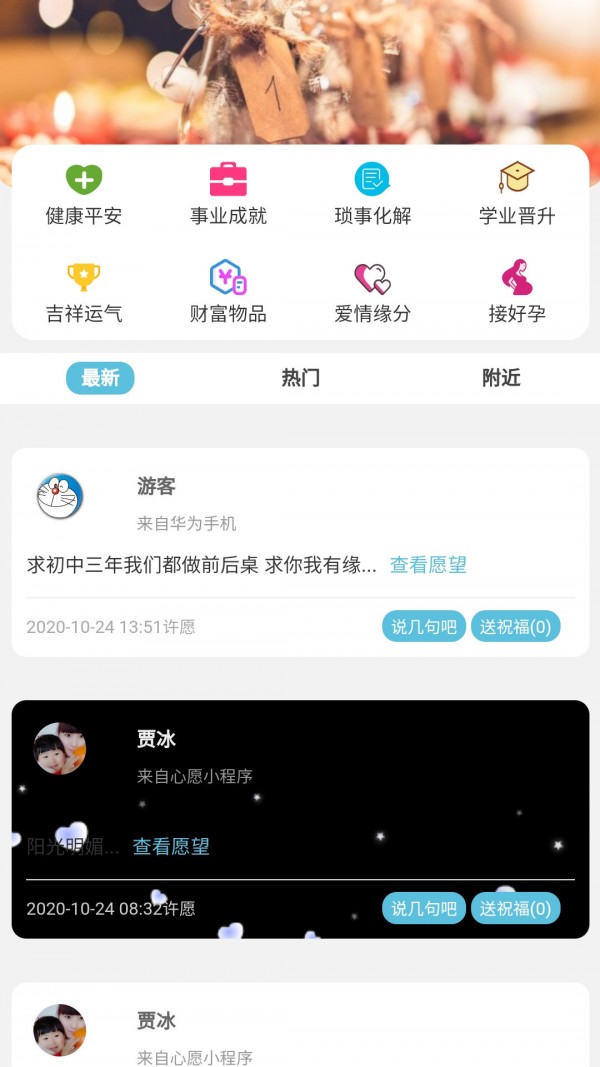The height and width of the screenshot is (1067, 600).
Task: Send a blessing on the 08:32 wish
Action: pyautogui.click(x=516, y=908)
